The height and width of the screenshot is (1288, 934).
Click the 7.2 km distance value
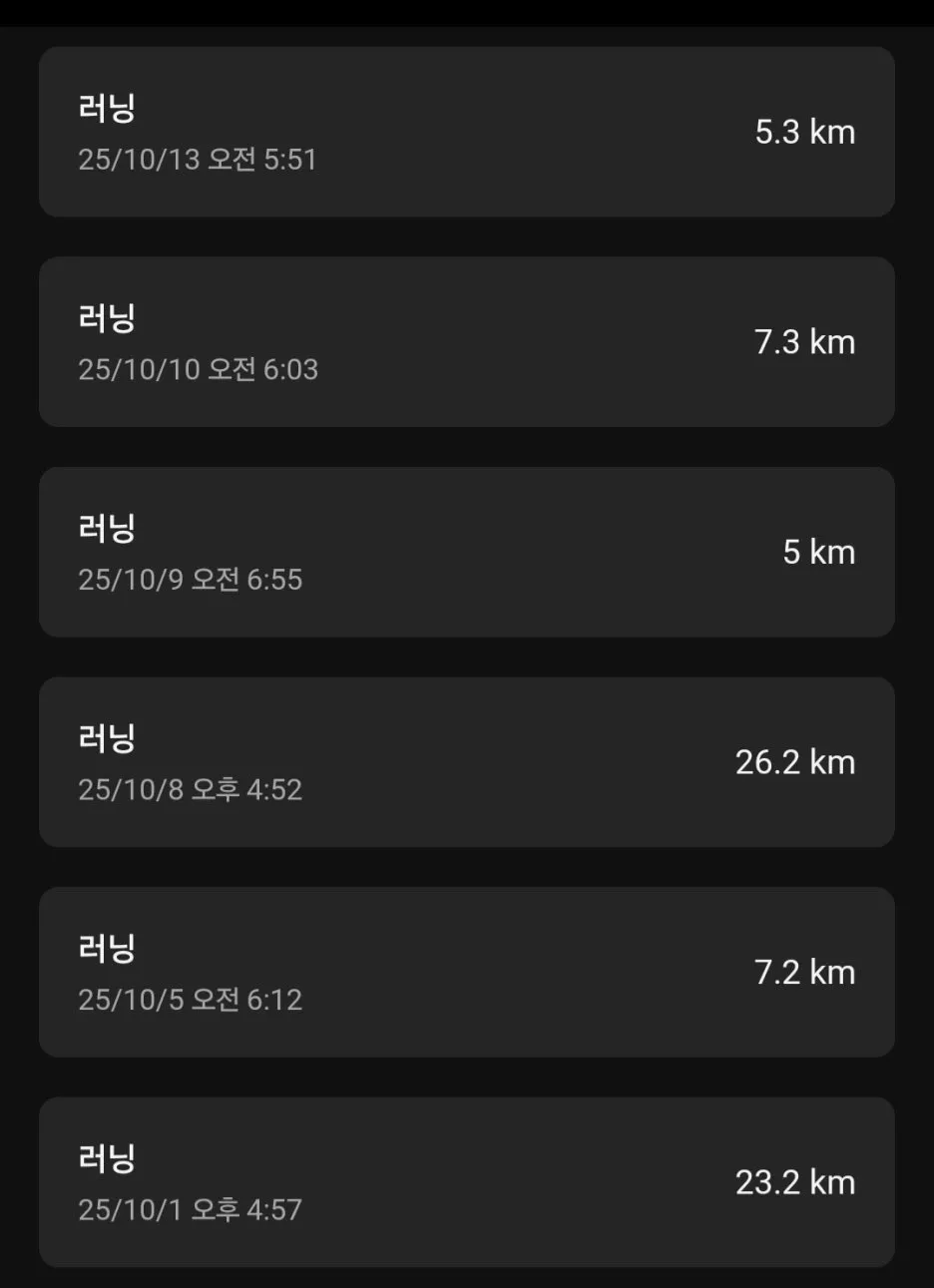pos(804,972)
